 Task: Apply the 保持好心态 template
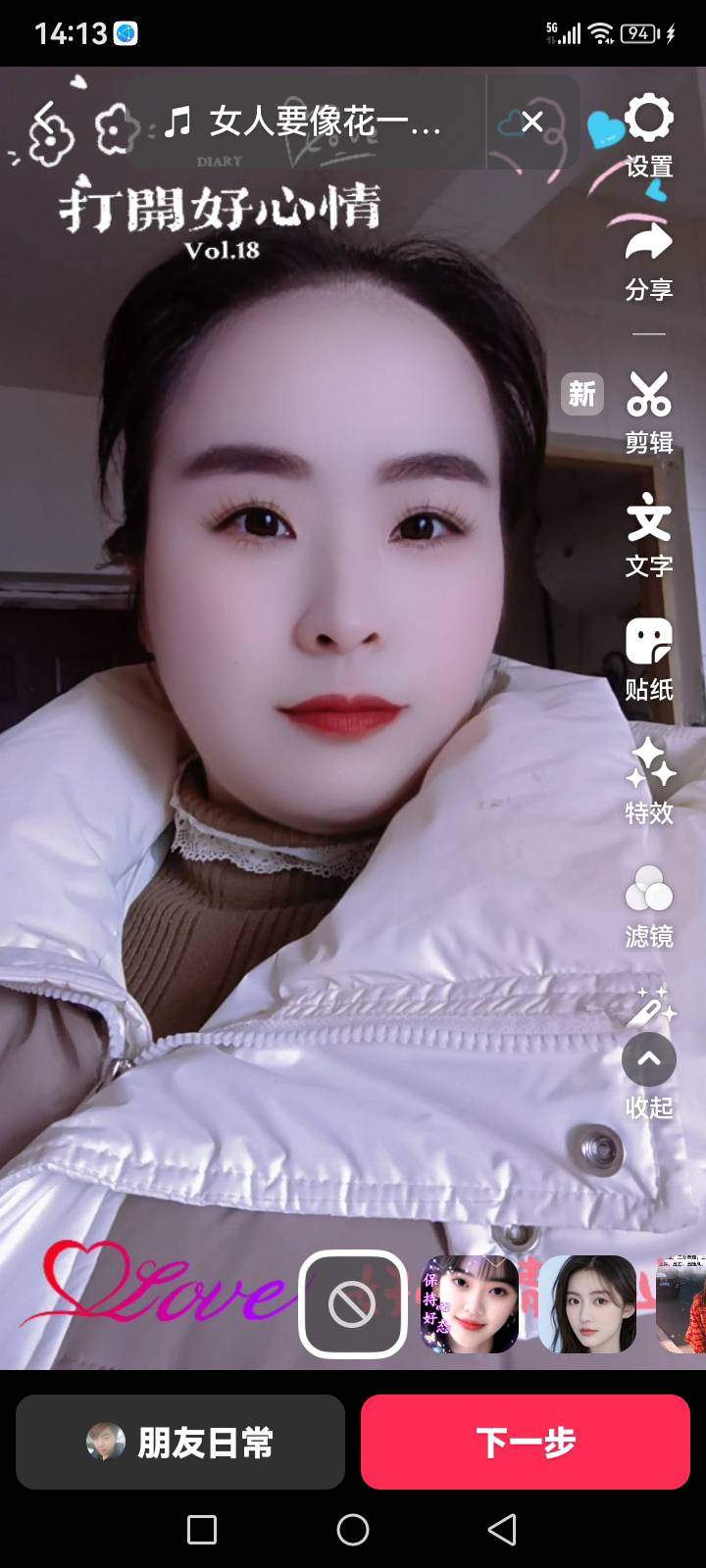click(x=470, y=1304)
